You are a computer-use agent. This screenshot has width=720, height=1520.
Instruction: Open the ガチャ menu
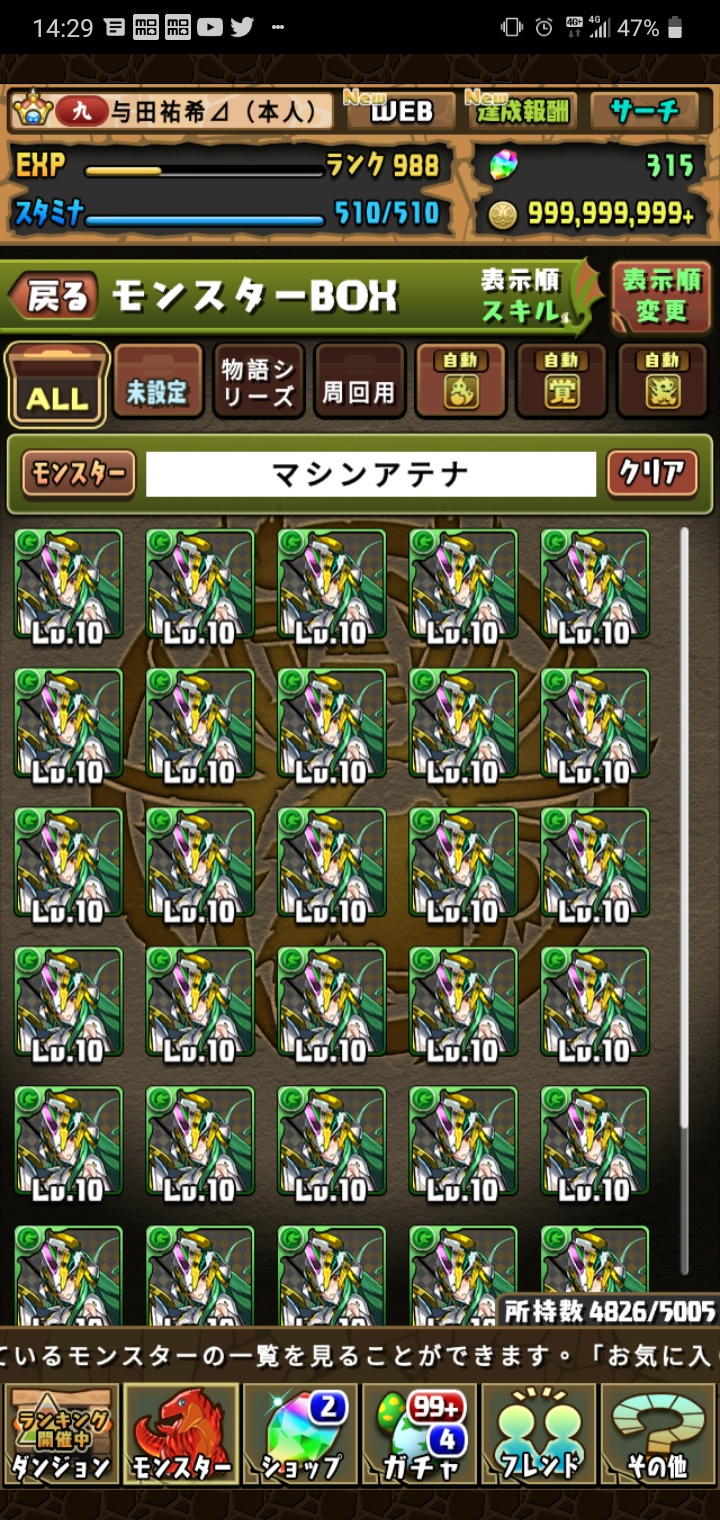pyautogui.click(x=419, y=1434)
